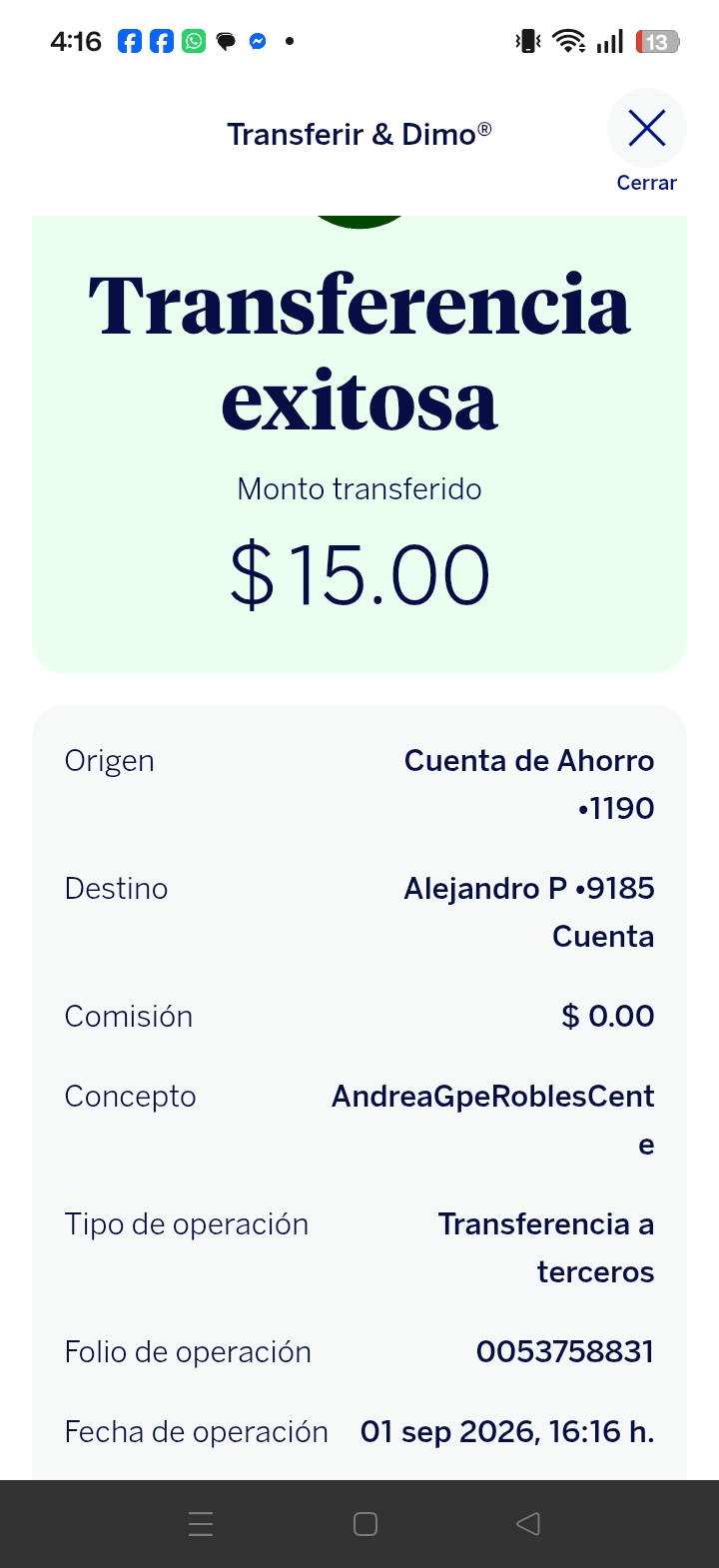Go to the home screen
719x1568 pixels.
tap(365, 1524)
